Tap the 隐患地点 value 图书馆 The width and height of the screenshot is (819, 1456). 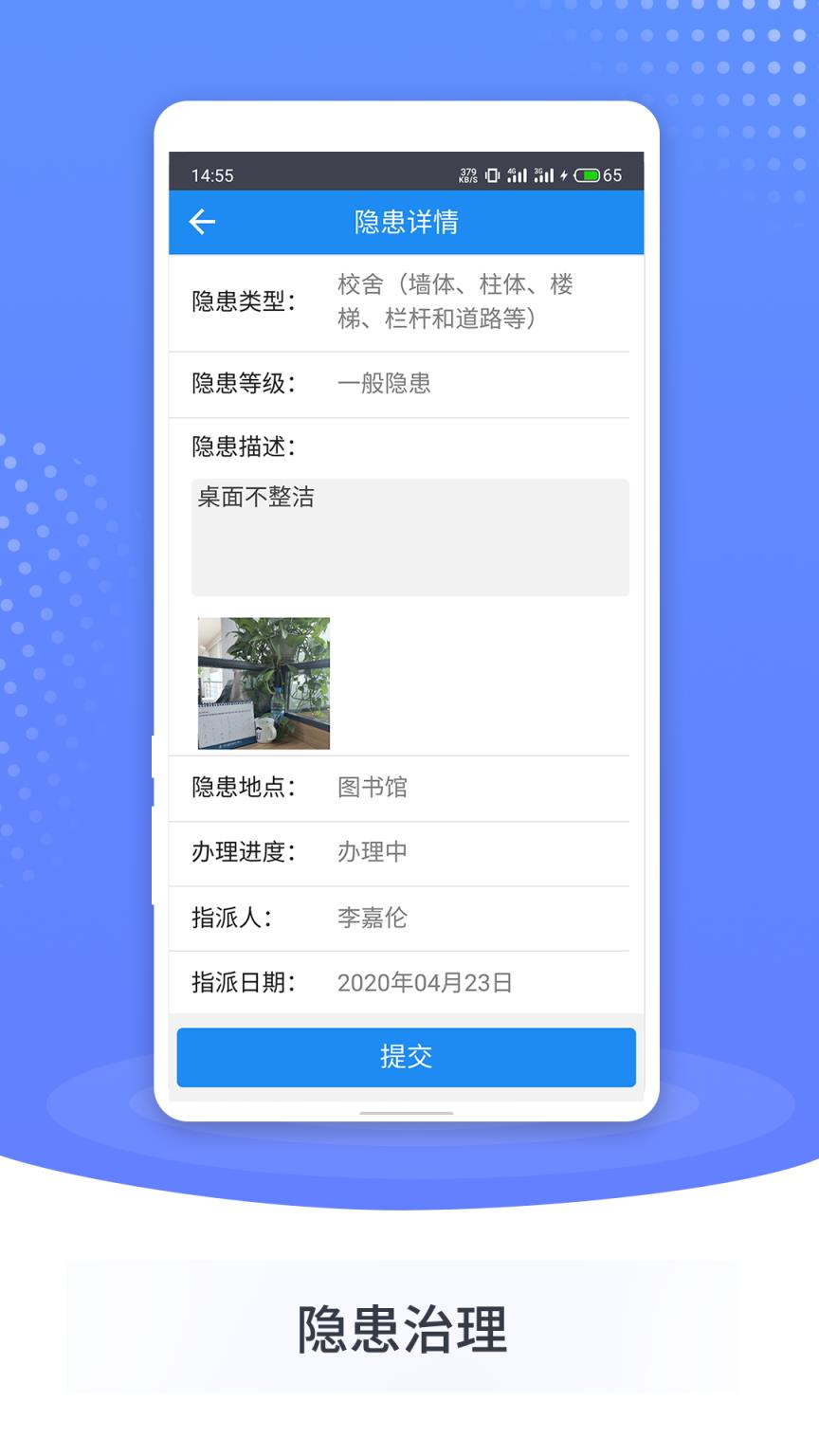click(373, 789)
